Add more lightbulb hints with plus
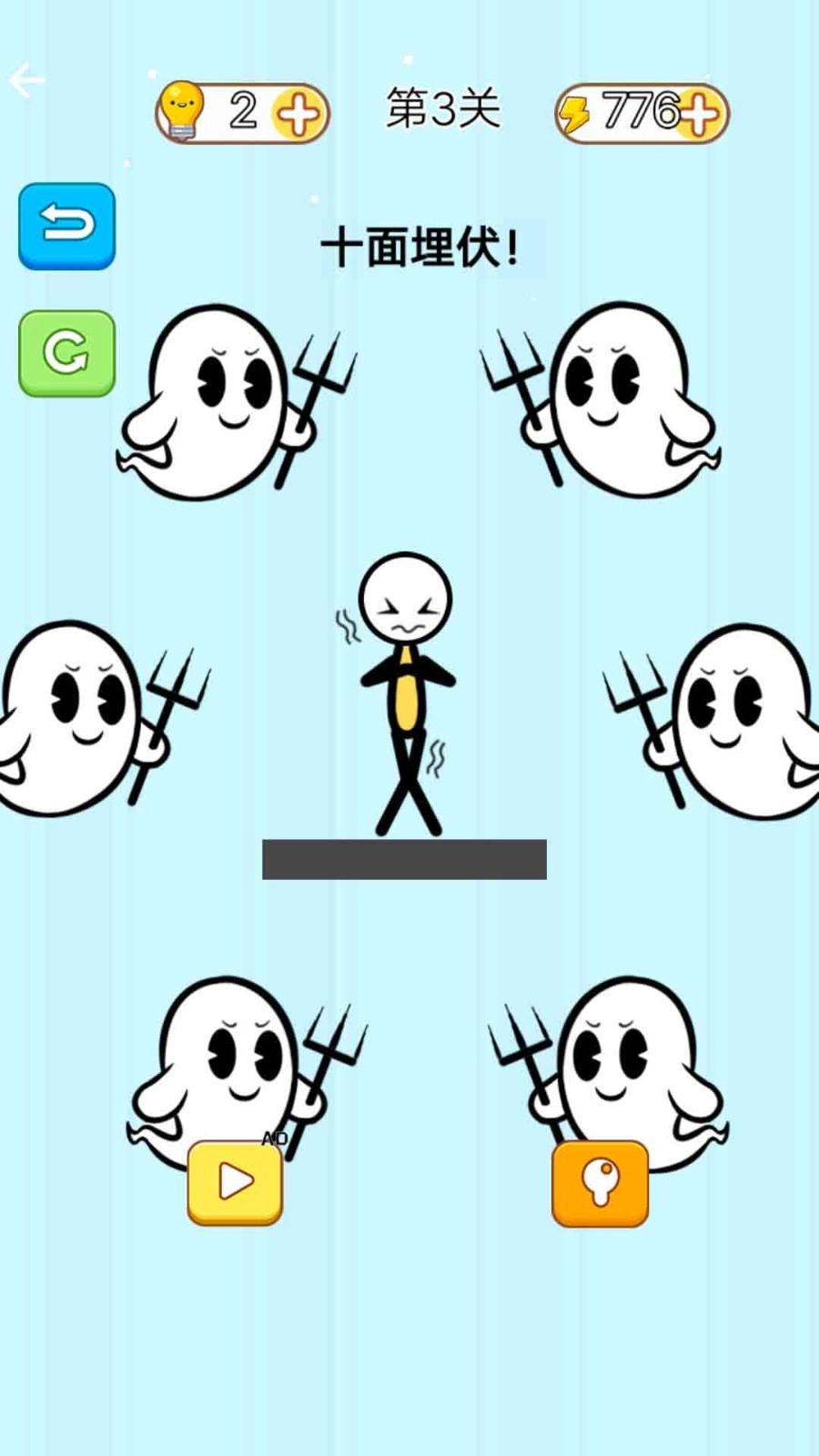 (299, 115)
